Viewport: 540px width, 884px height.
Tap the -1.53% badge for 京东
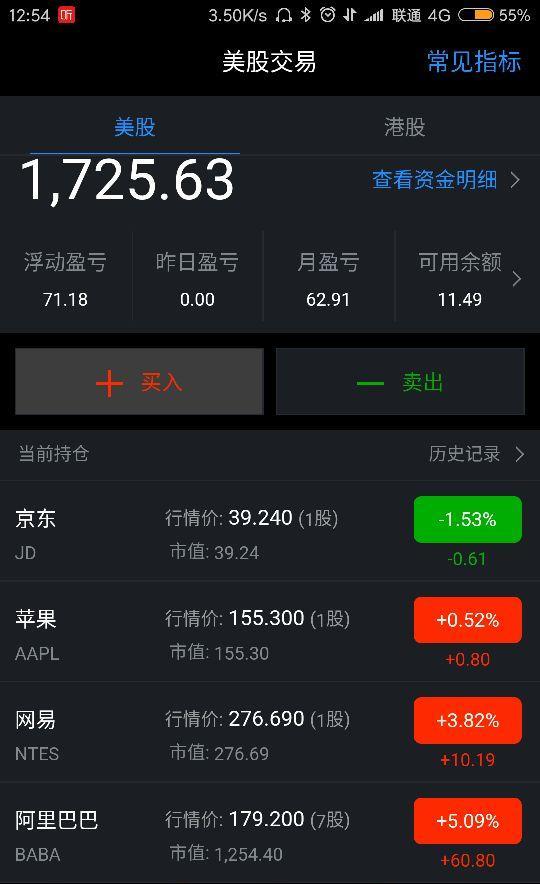click(x=468, y=519)
